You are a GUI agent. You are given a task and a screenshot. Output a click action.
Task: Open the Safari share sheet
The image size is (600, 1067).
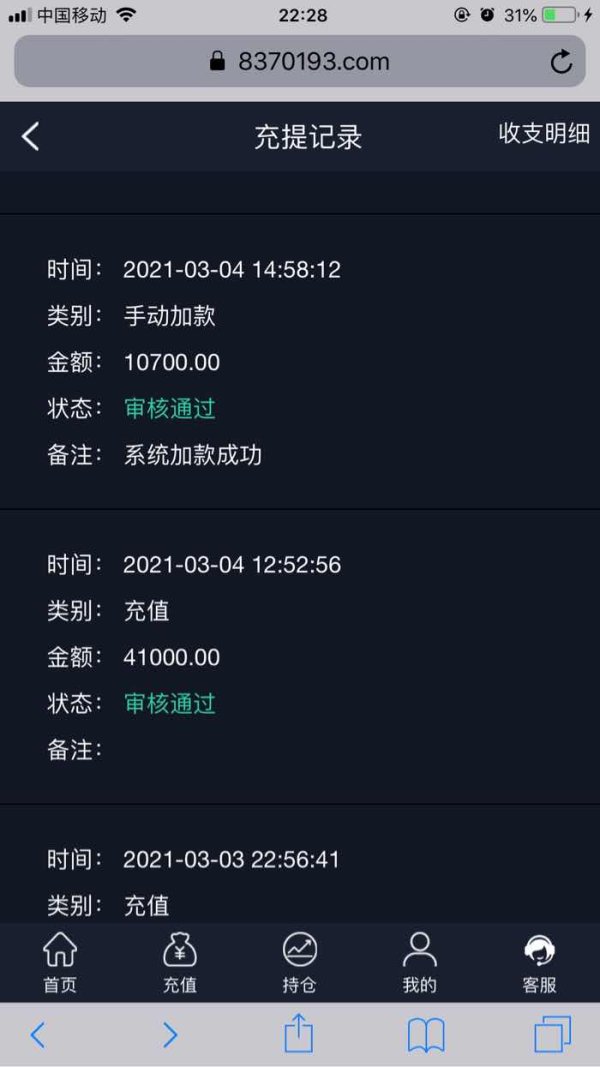click(x=299, y=1035)
